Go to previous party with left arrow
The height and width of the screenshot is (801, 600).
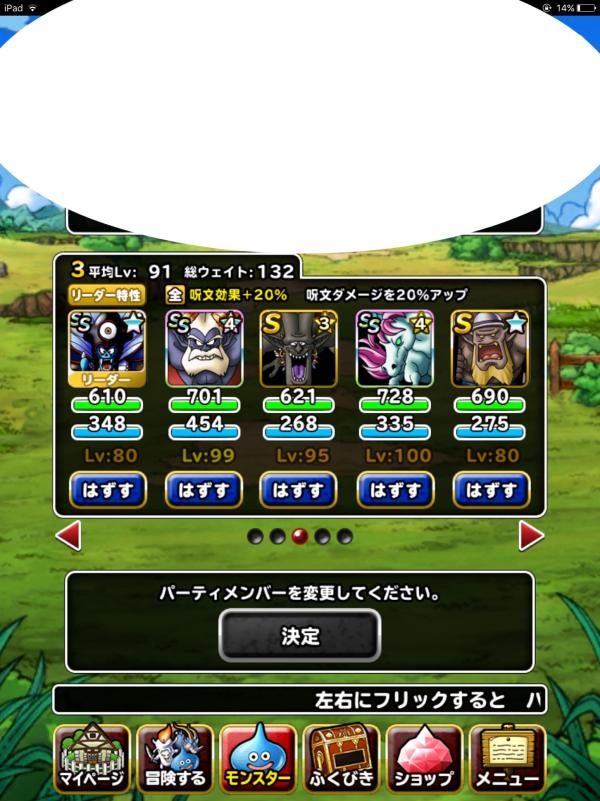(x=68, y=536)
